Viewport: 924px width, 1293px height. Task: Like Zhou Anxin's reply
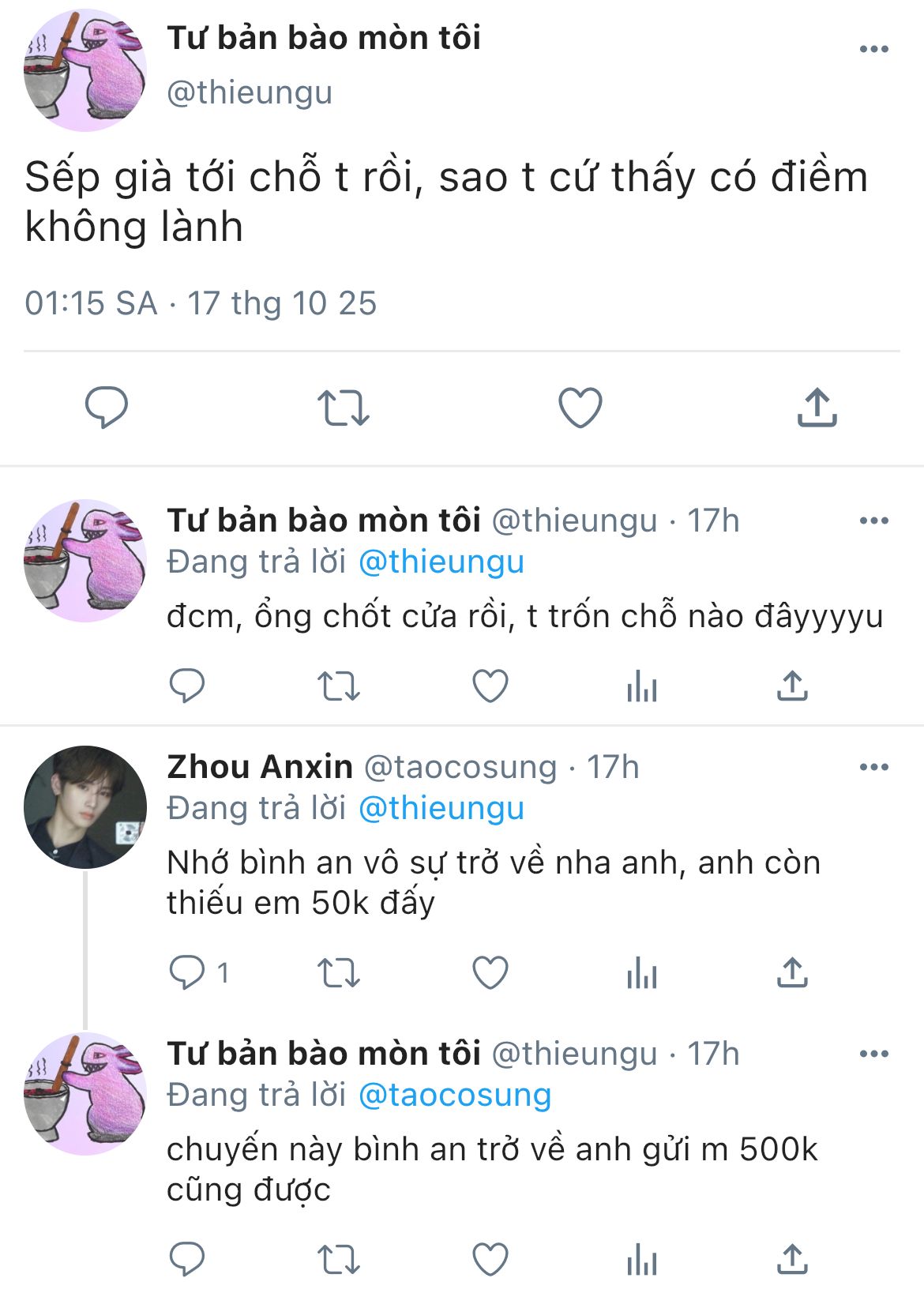[x=490, y=972]
